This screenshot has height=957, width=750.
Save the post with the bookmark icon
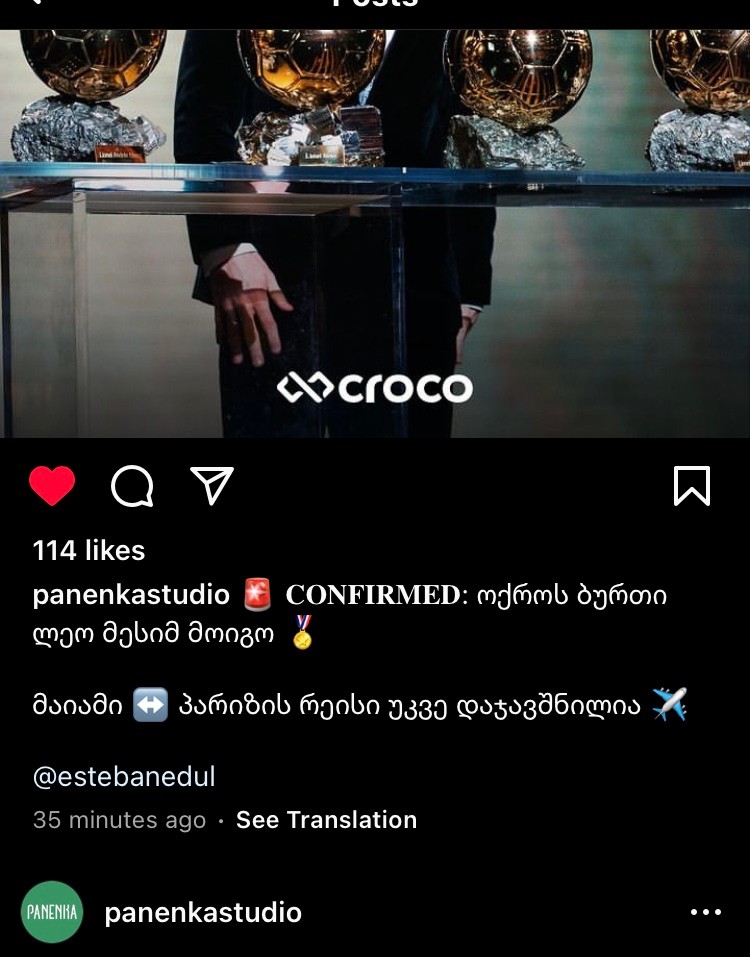tap(692, 487)
